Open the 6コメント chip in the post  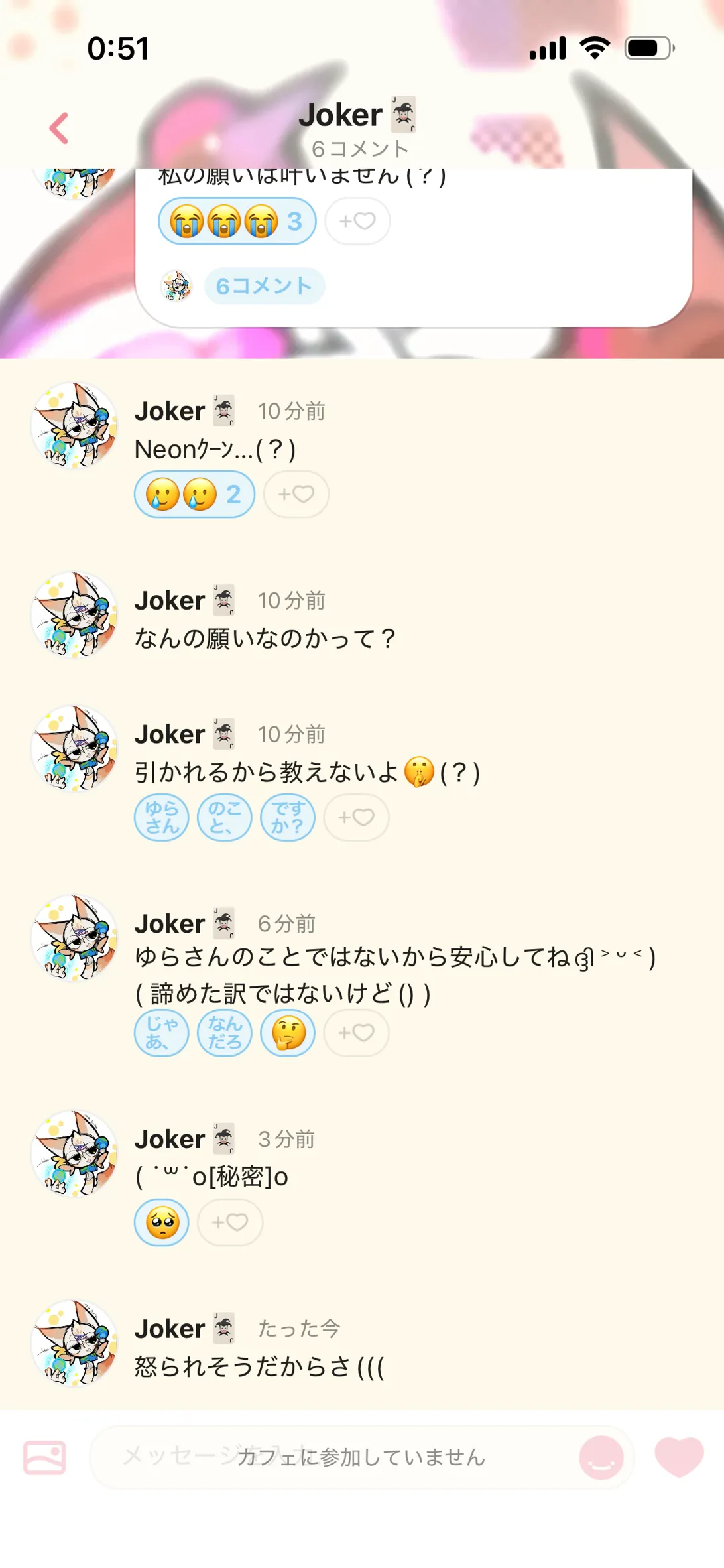click(264, 286)
